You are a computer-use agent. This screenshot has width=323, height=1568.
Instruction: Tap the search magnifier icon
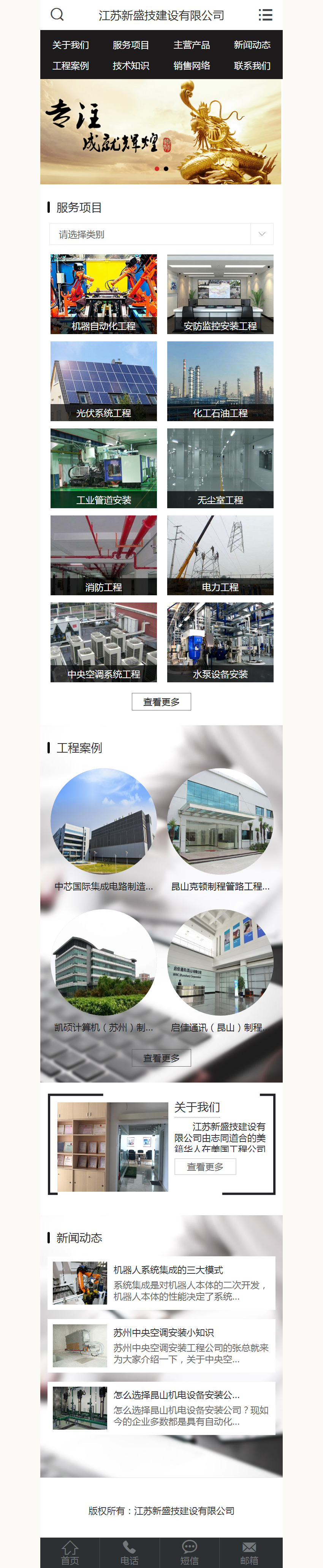click(57, 14)
